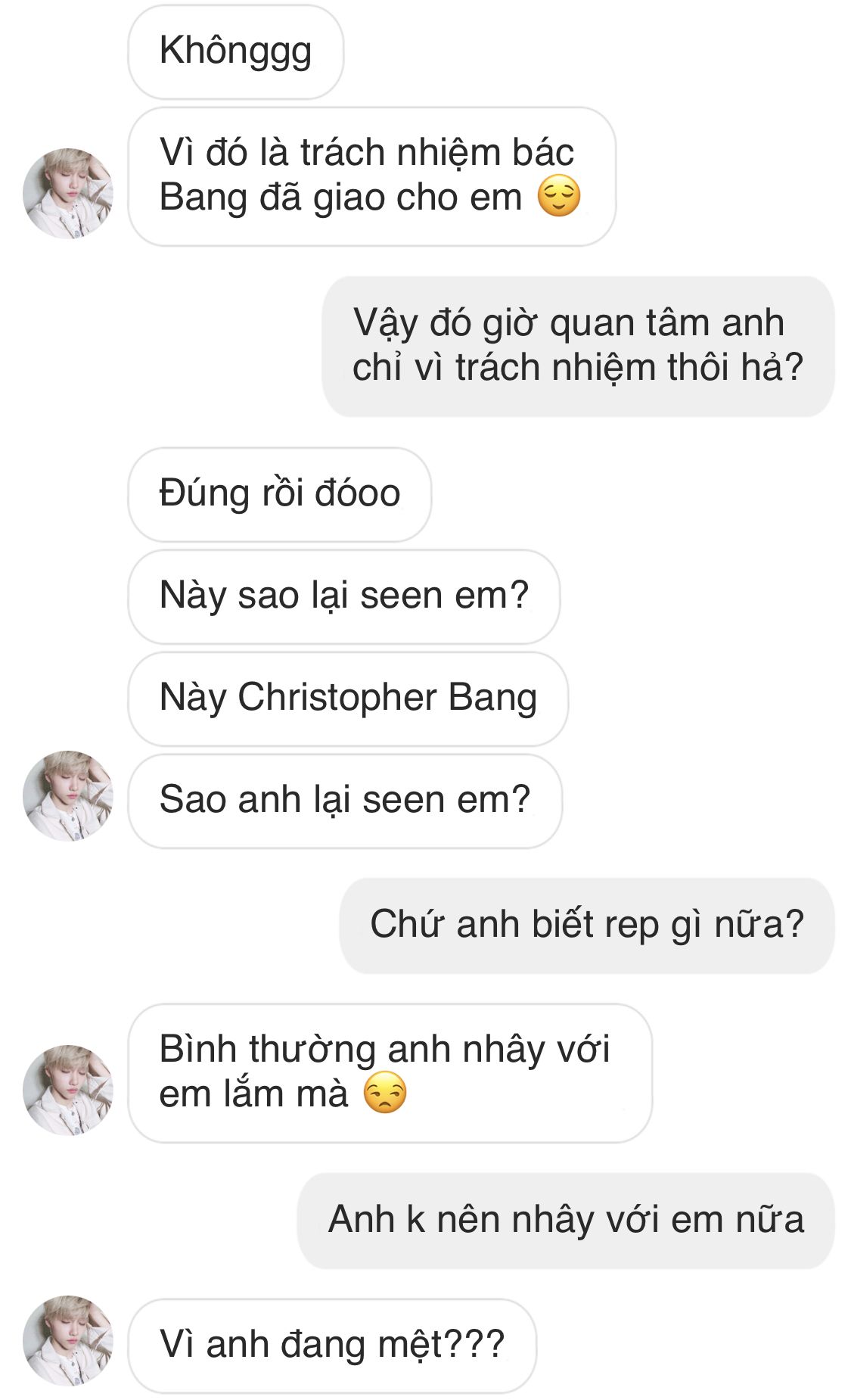Open sender's avatar beside "Vì đó là trách nhiệm" message

click(68, 193)
